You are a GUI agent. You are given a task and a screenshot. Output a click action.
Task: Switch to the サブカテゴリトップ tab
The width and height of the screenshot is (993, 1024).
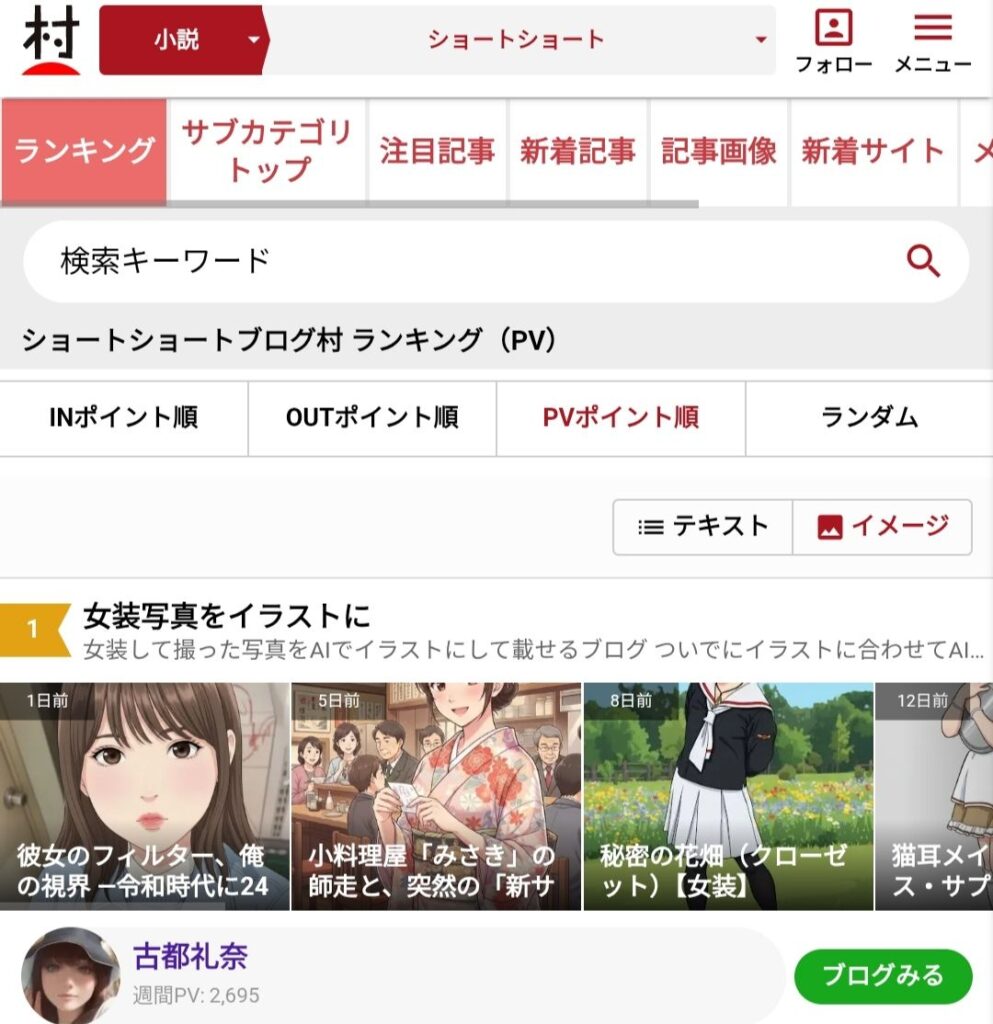266,151
